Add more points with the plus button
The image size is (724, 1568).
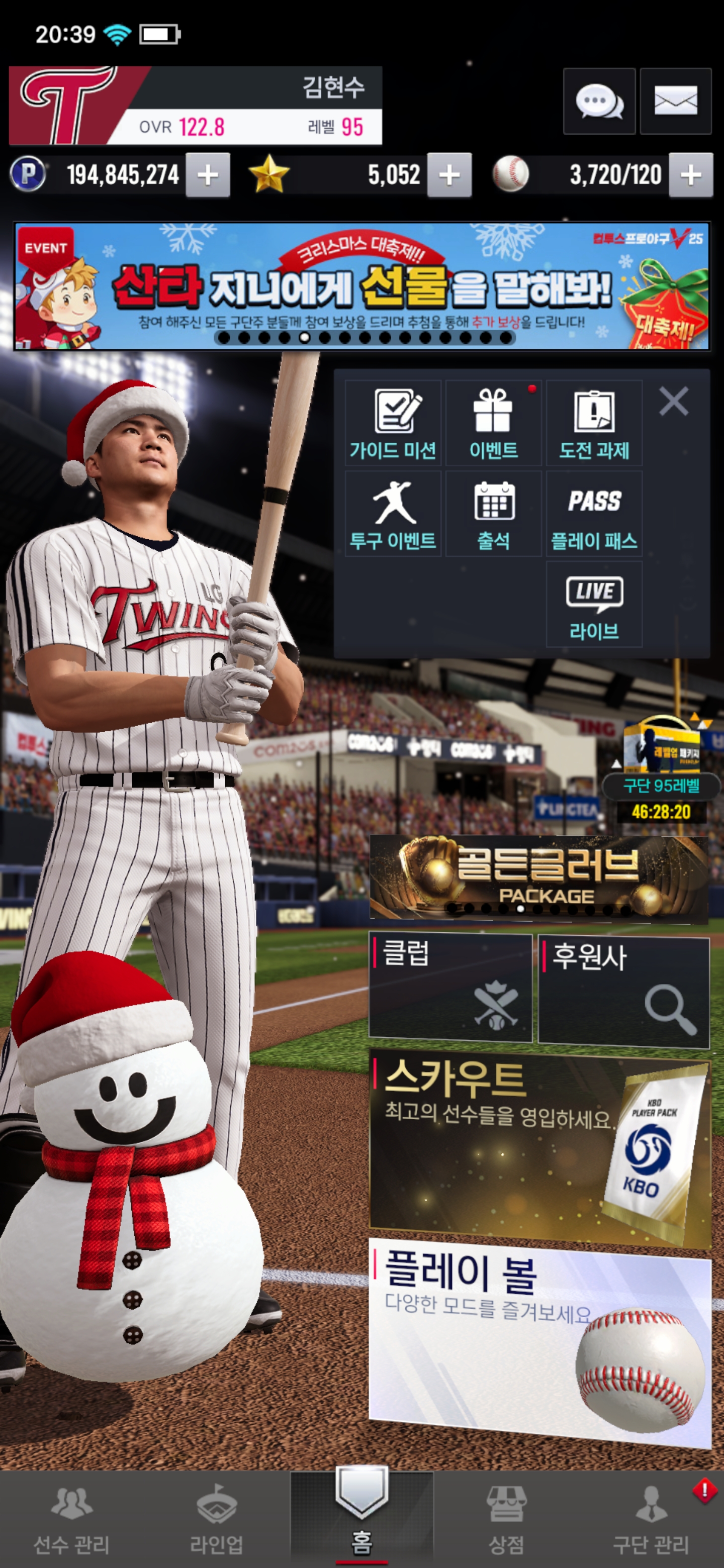pos(208,175)
